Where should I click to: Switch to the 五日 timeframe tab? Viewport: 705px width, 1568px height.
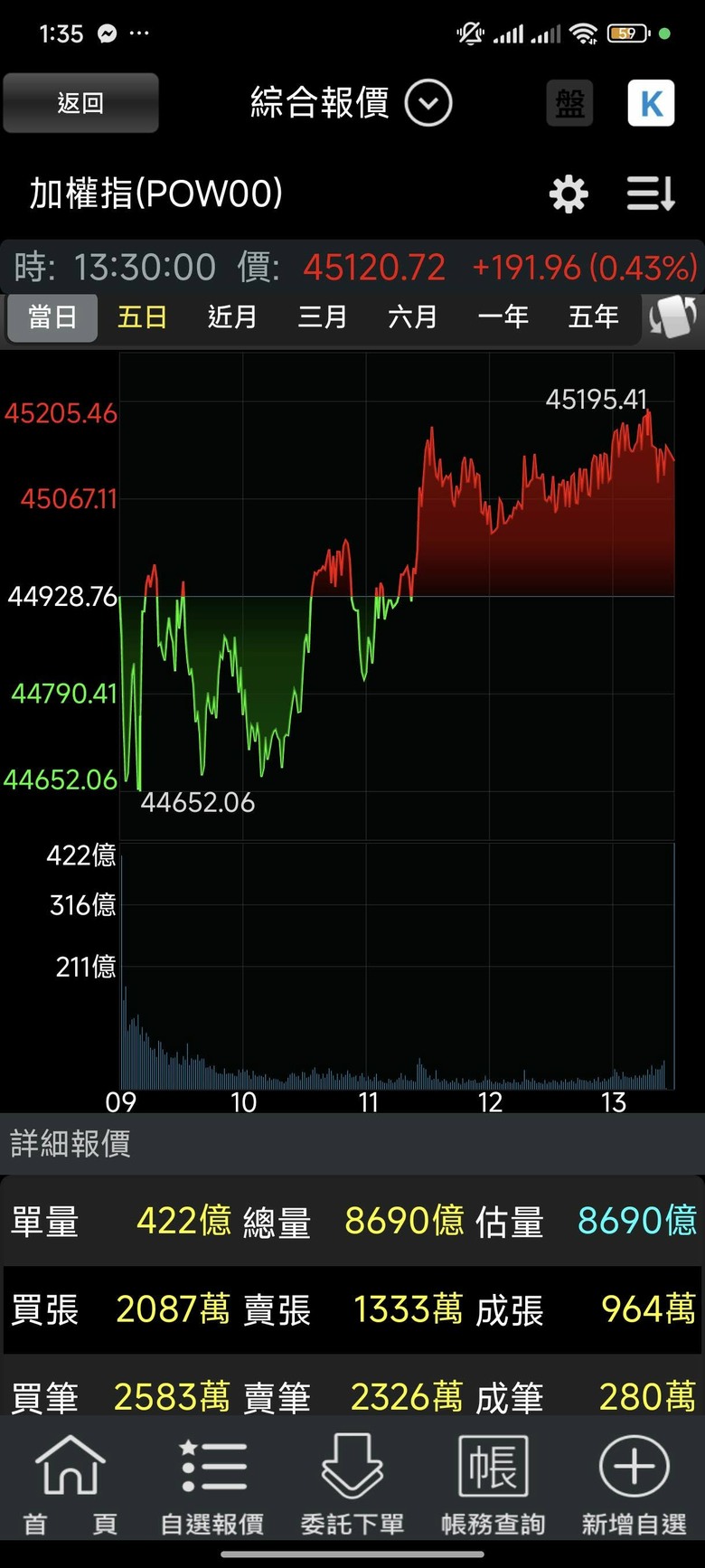pos(142,317)
